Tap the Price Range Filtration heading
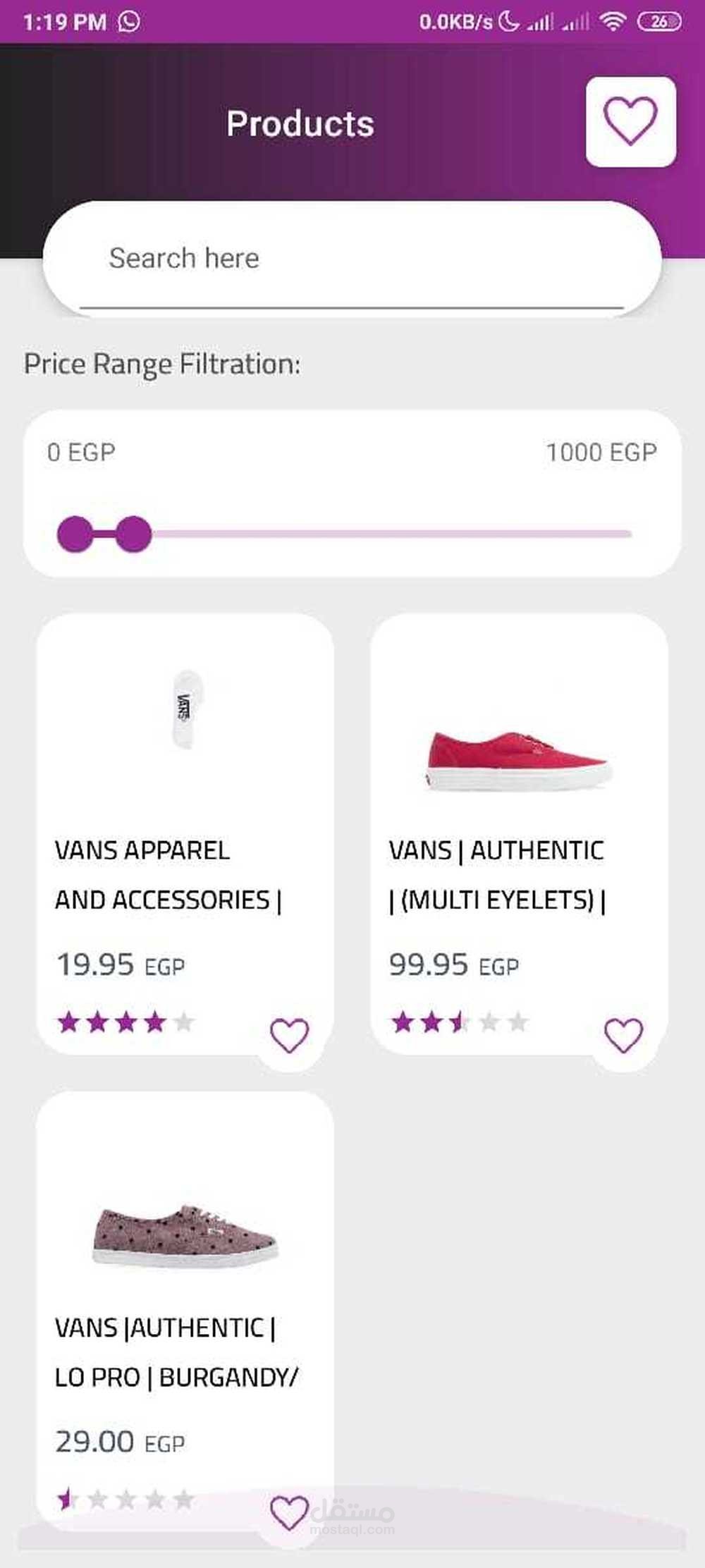This screenshot has width=705, height=1568. click(161, 364)
